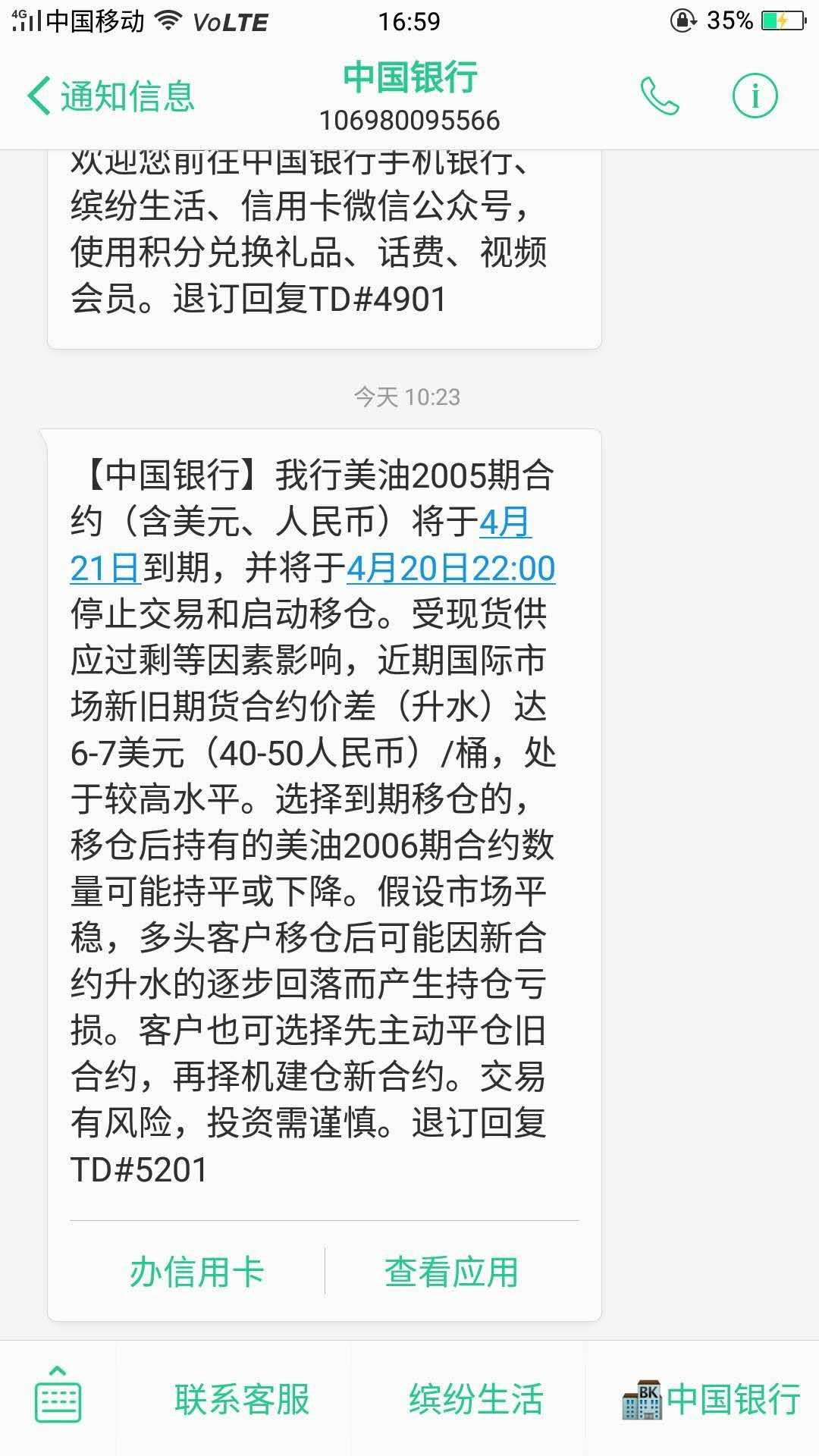The height and width of the screenshot is (1456, 819).
Task: Open the underlined 4月20日22:00 date link
Action: 450,569
